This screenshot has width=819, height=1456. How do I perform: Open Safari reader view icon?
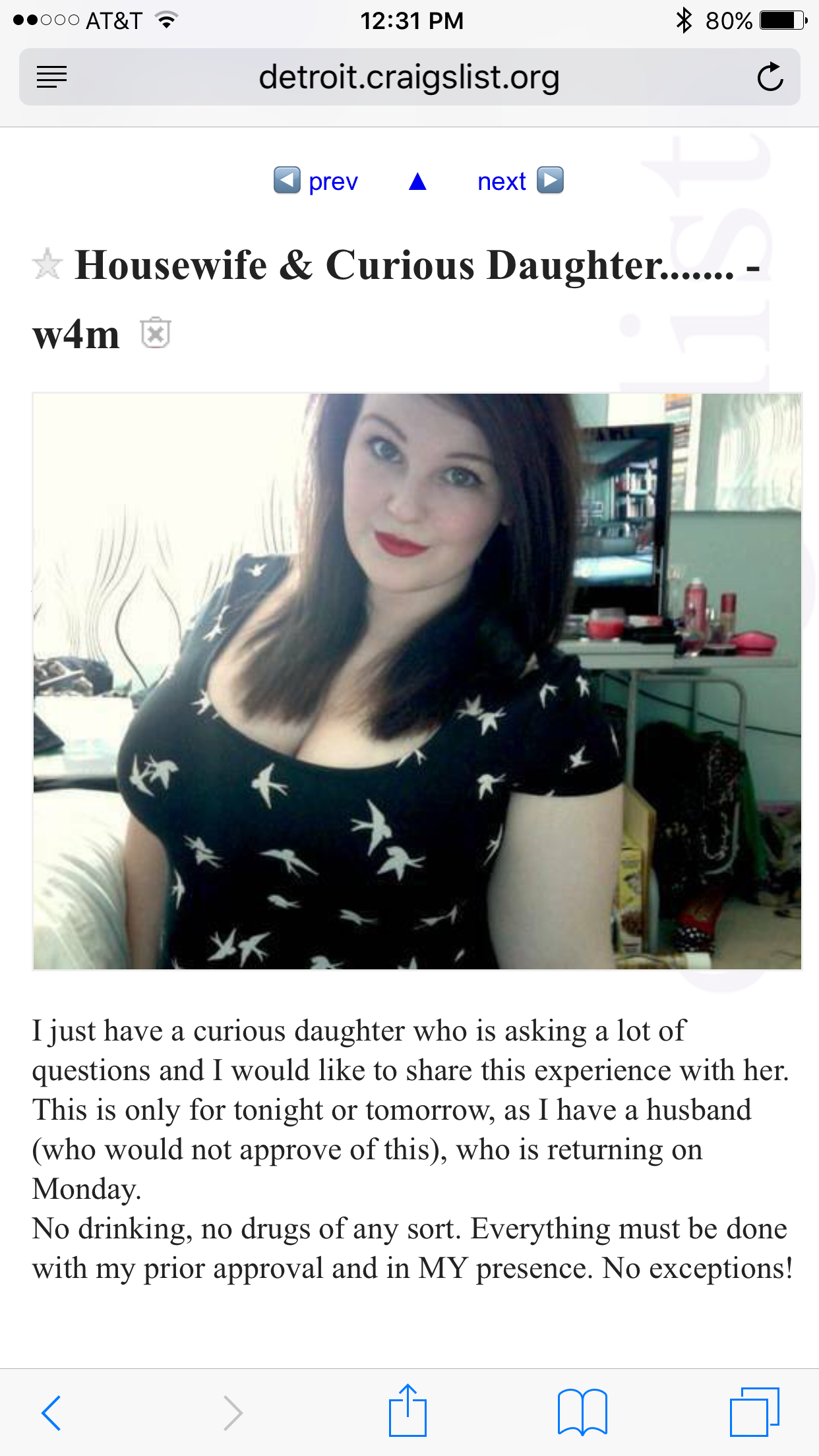[51, 77]
